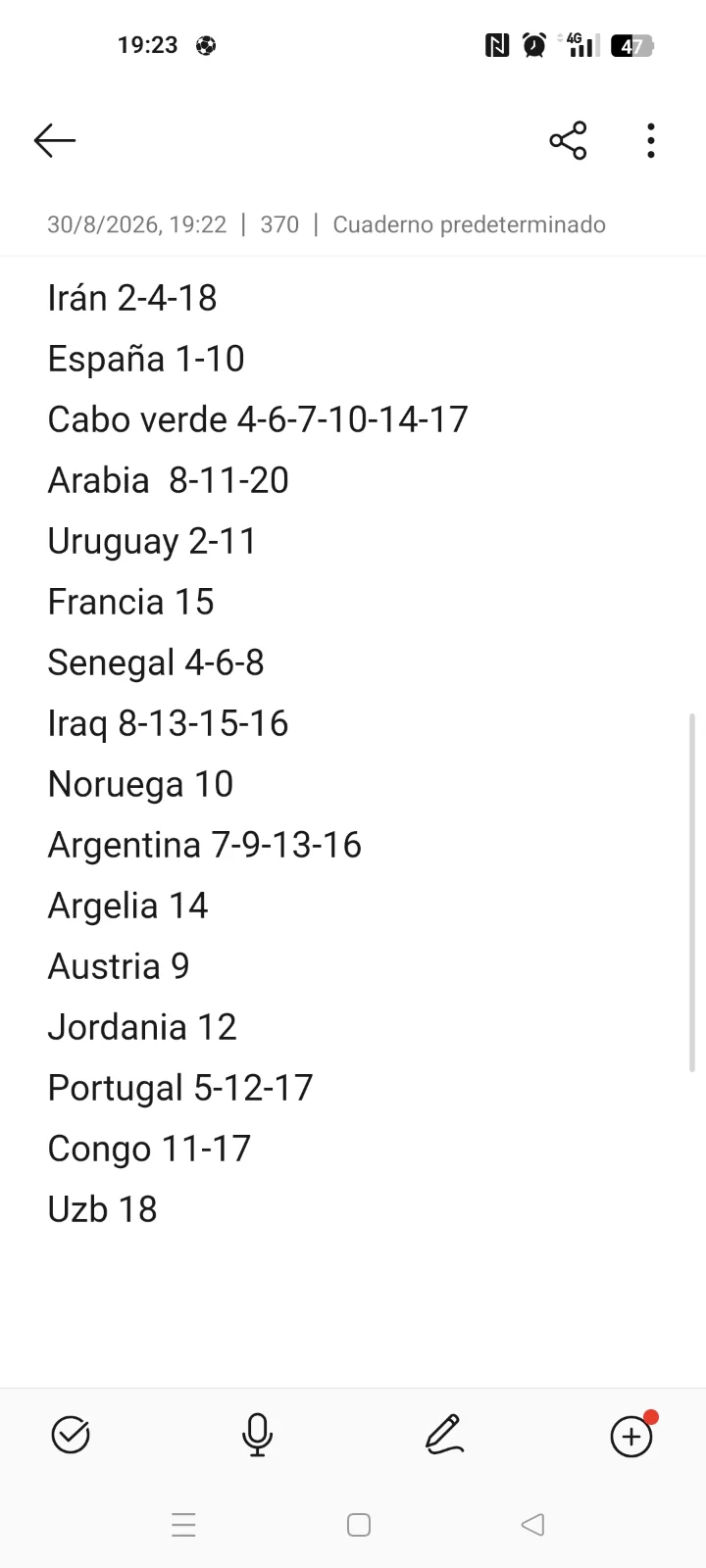Open the Cuaderno predeterminado notebook selector
This screenshot has height=1568, width=706.
point(469,224)
